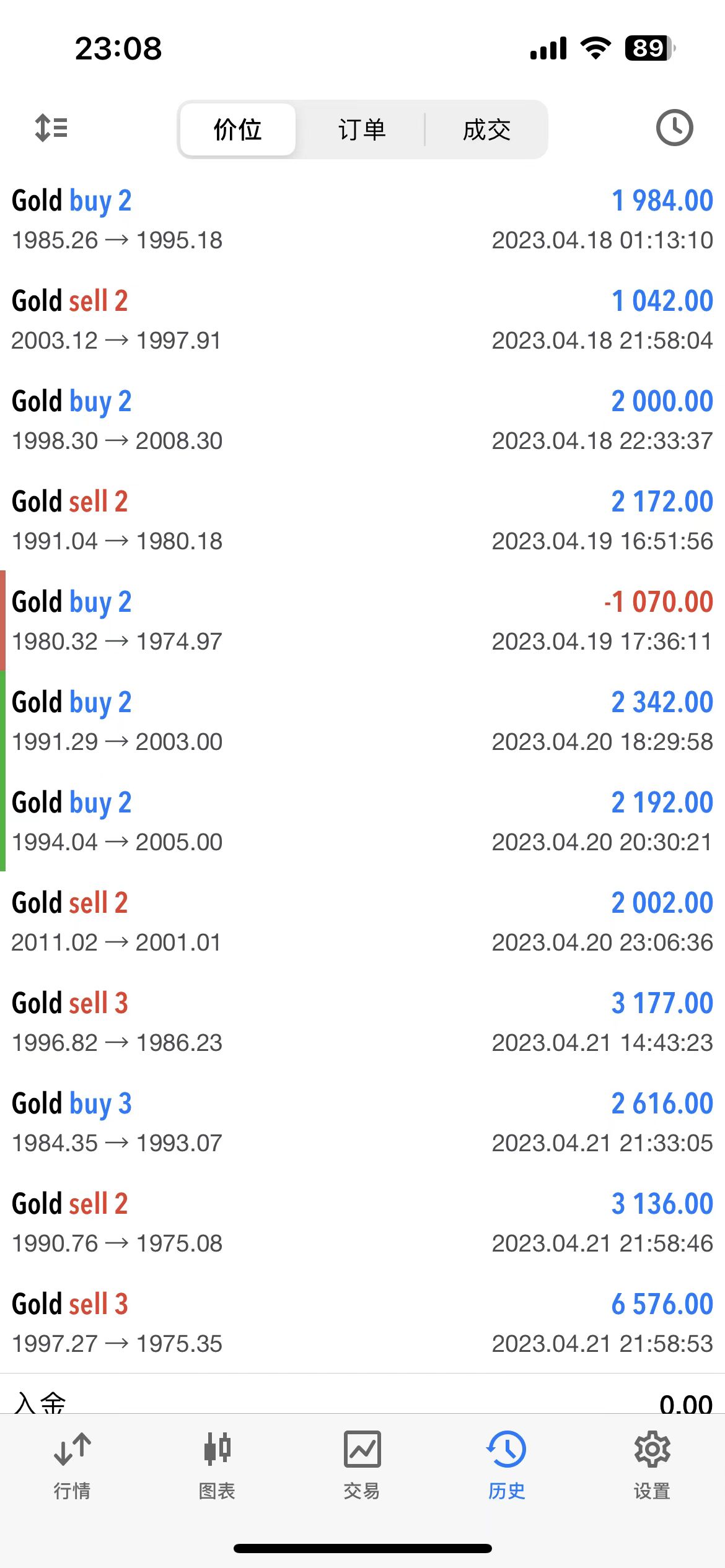Expand the Gold sell 3 trade with 6 576.00 profit

(x=362, y=1323)
